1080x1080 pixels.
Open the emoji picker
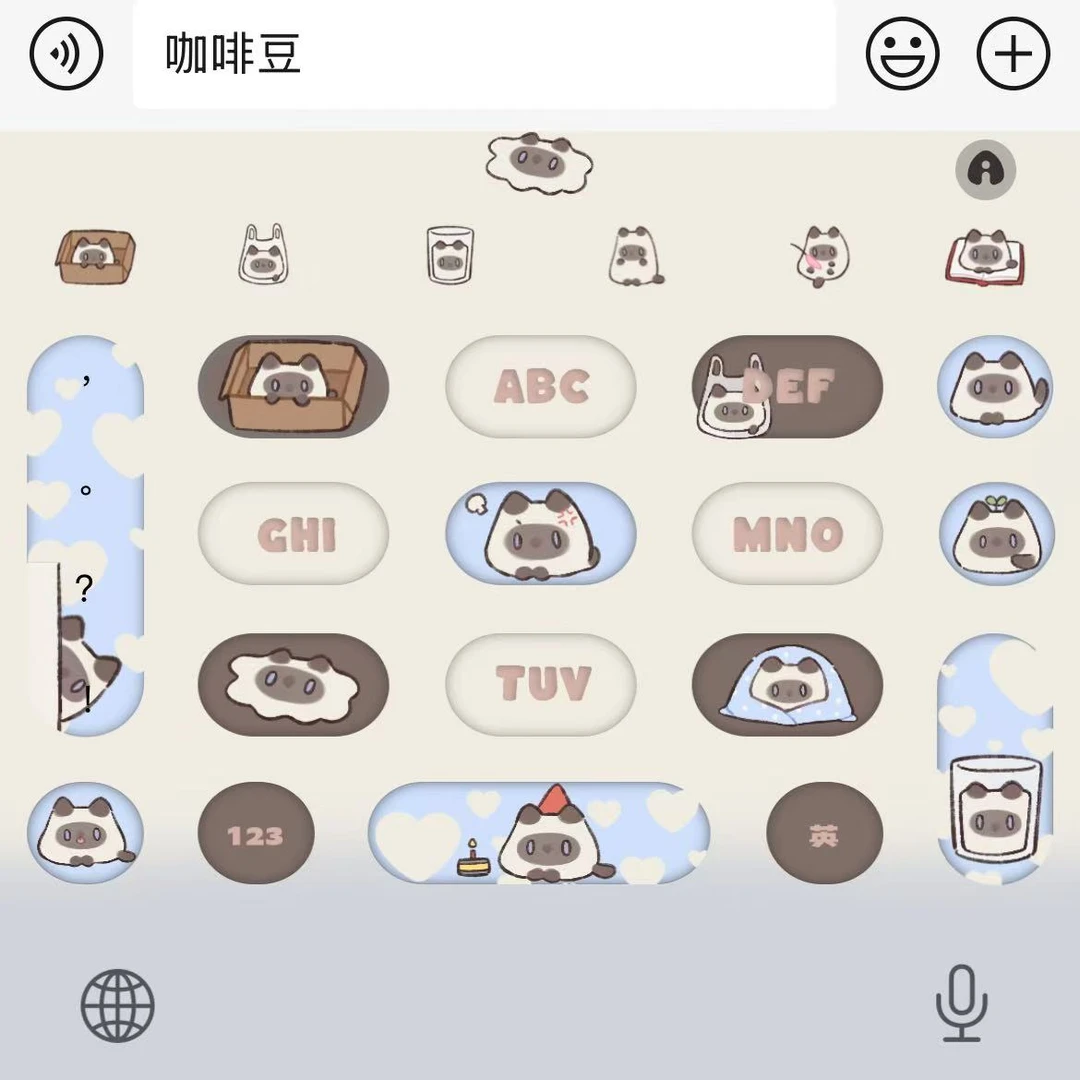pos(902,55)
